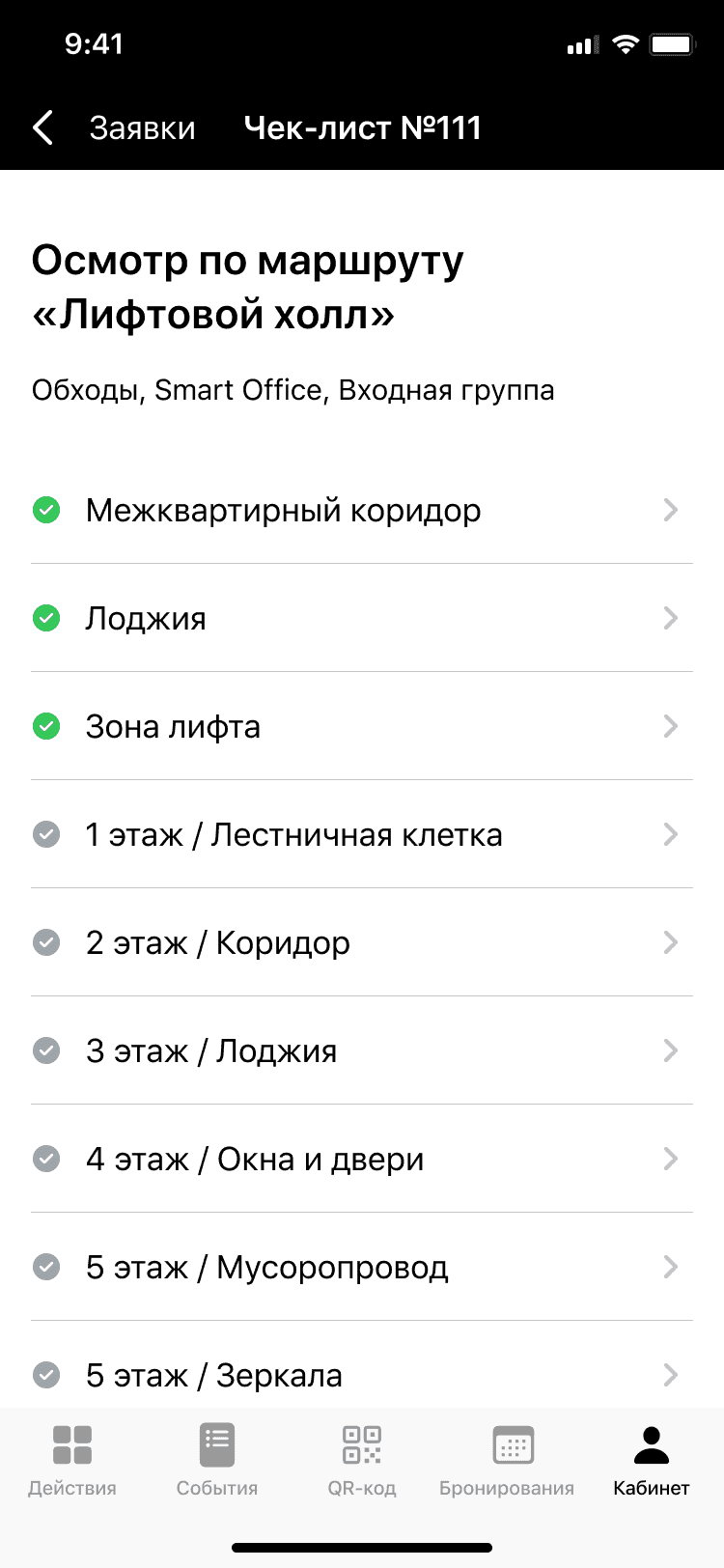
Task: Select the Кабинет tab label
Action: coord(650,1488)
